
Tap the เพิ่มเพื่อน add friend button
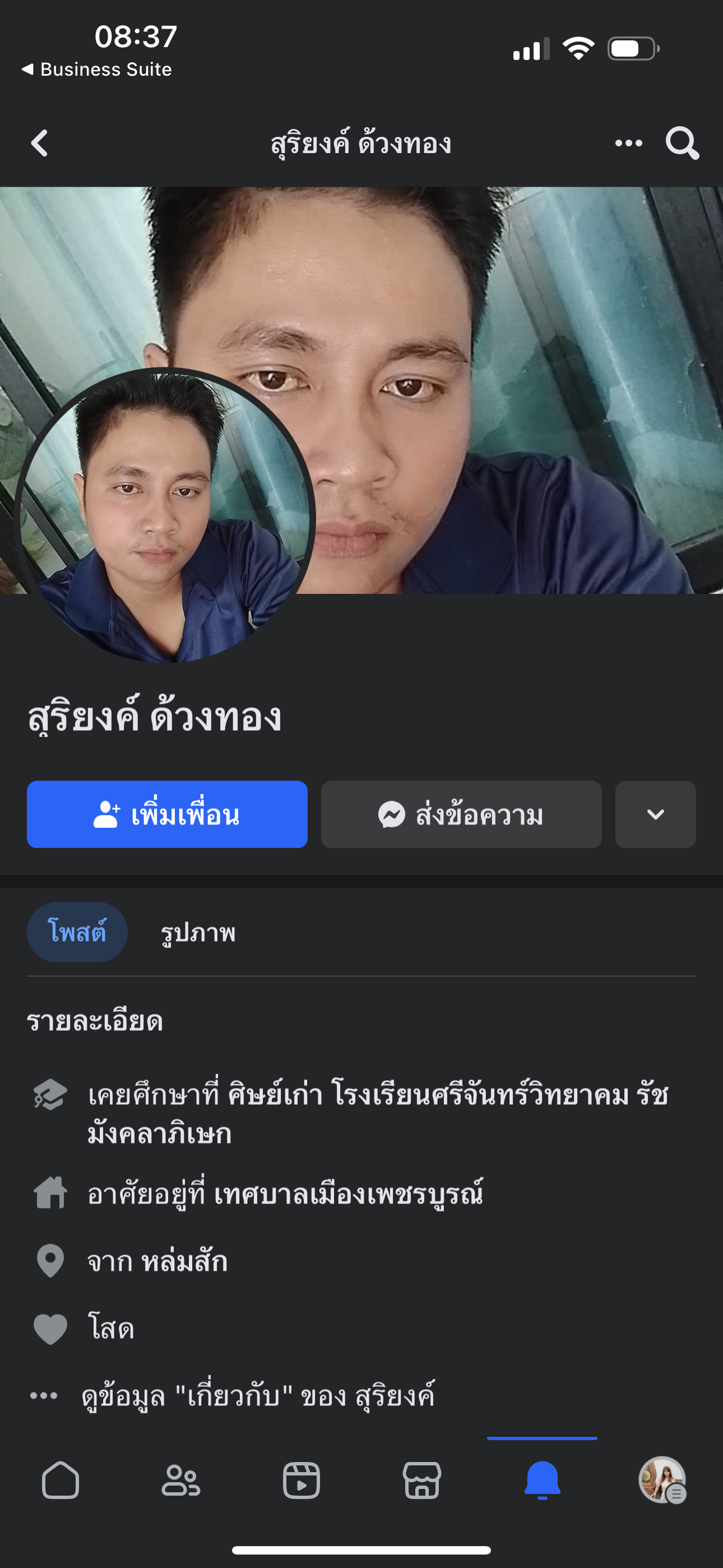(x=167, y=814)
